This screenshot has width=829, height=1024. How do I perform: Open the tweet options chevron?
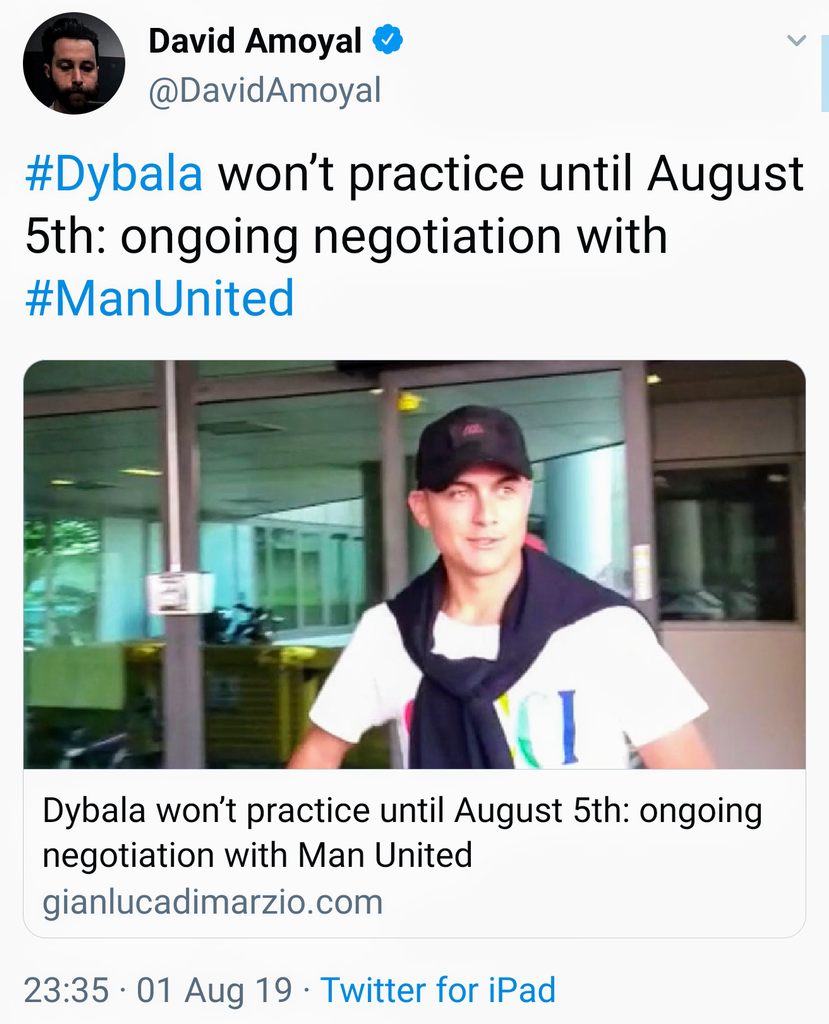click(x=796, y=41)
